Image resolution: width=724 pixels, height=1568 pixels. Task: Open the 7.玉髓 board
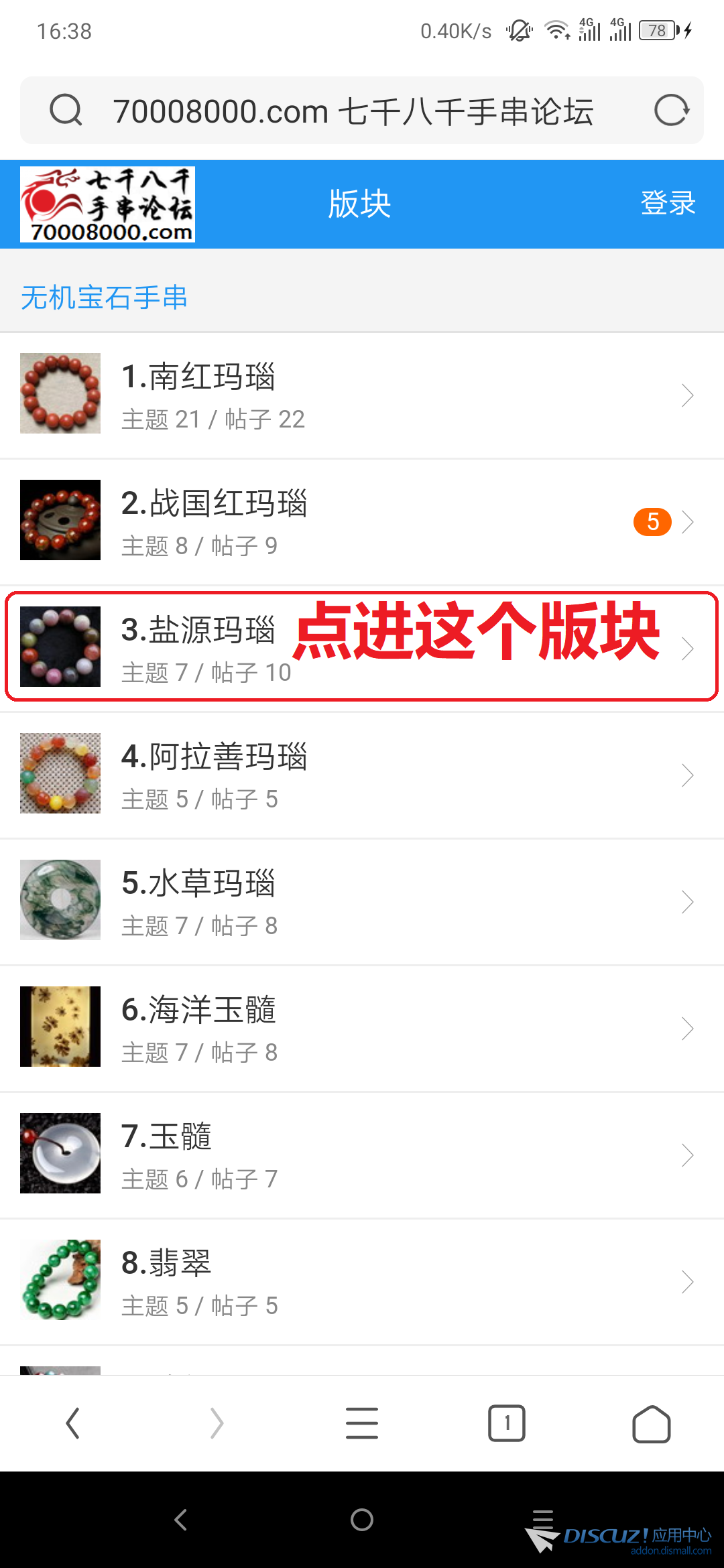[362, 1155]
